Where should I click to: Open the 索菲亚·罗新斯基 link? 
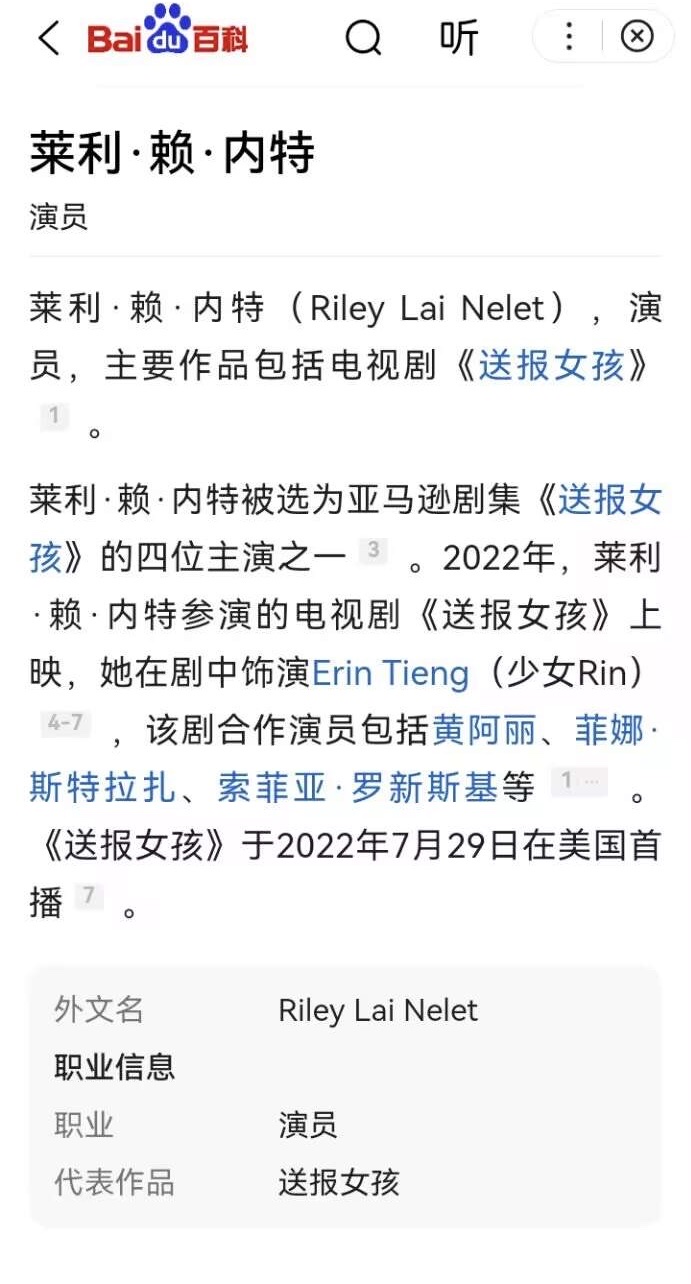tap(357, 788)
